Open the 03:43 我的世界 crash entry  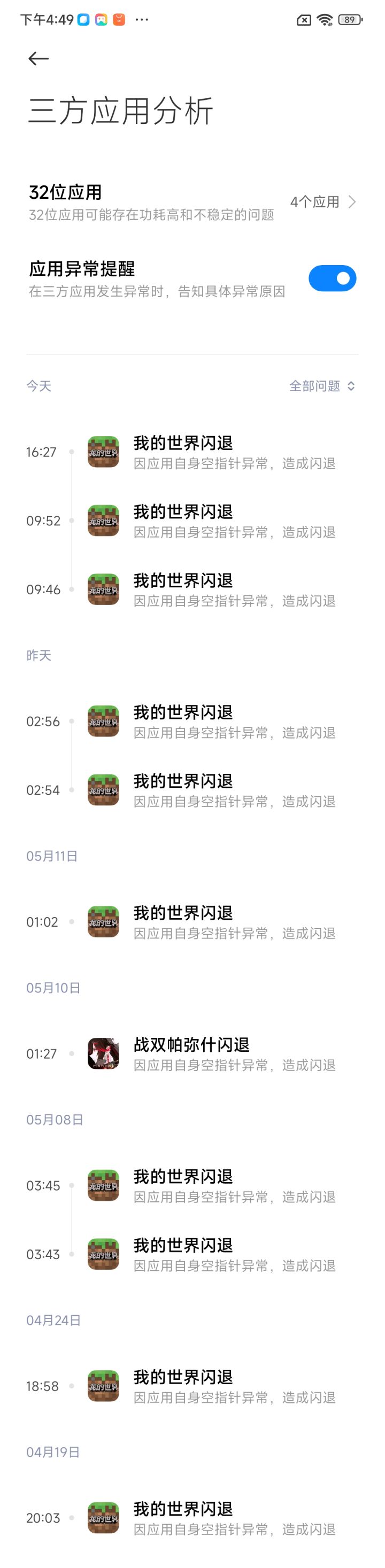(235, 1255)
